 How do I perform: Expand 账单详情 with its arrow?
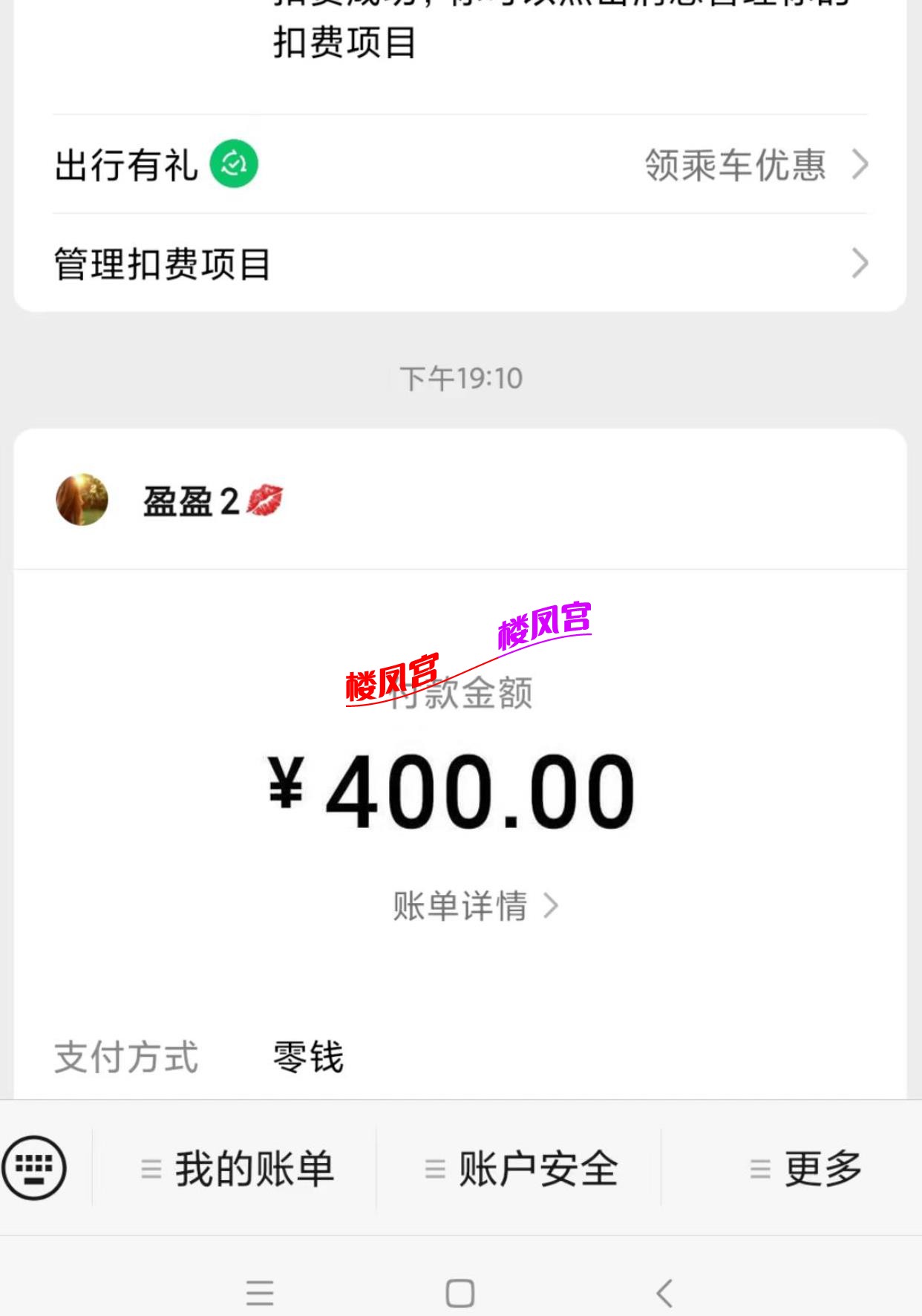[552, 905]
